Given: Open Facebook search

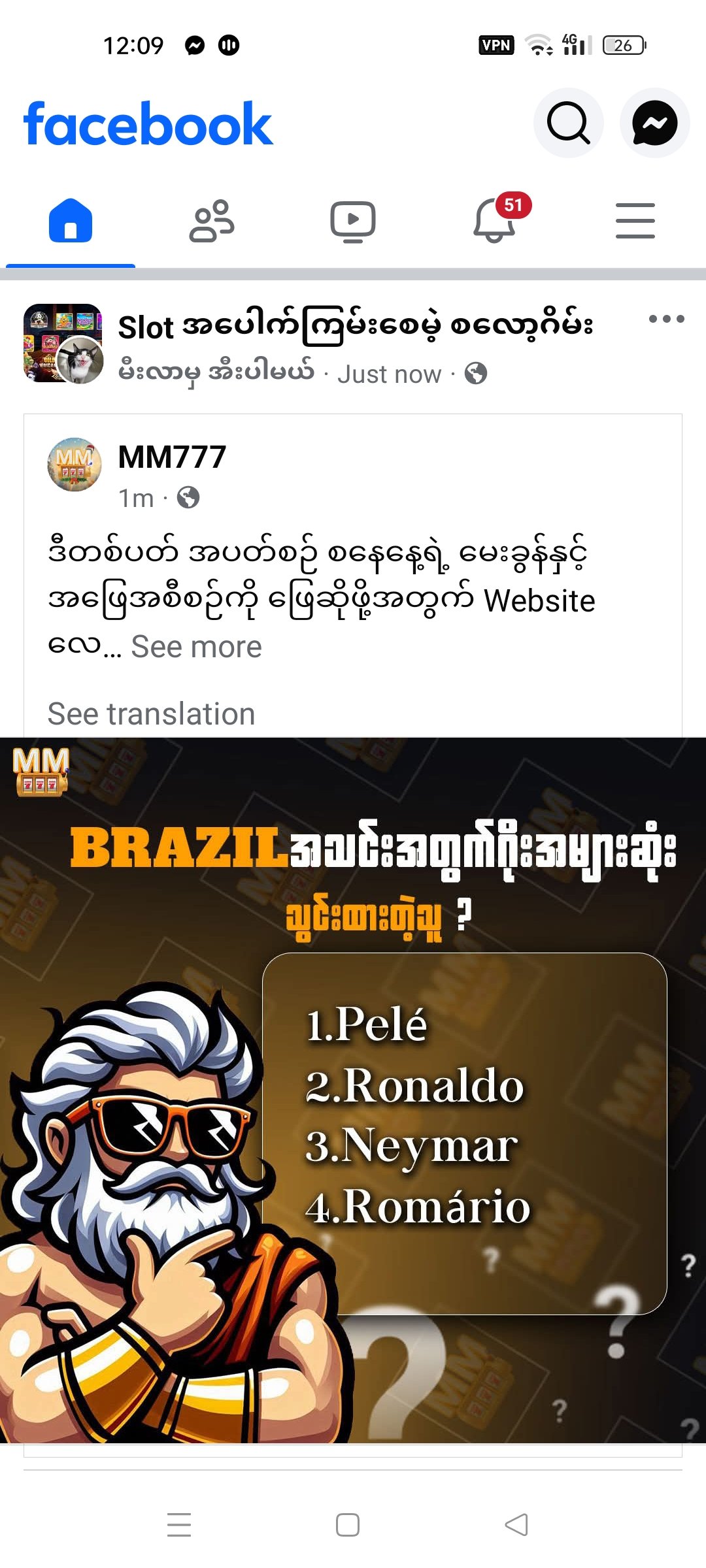Looking at the screenshot, I should tap(568, 123).
